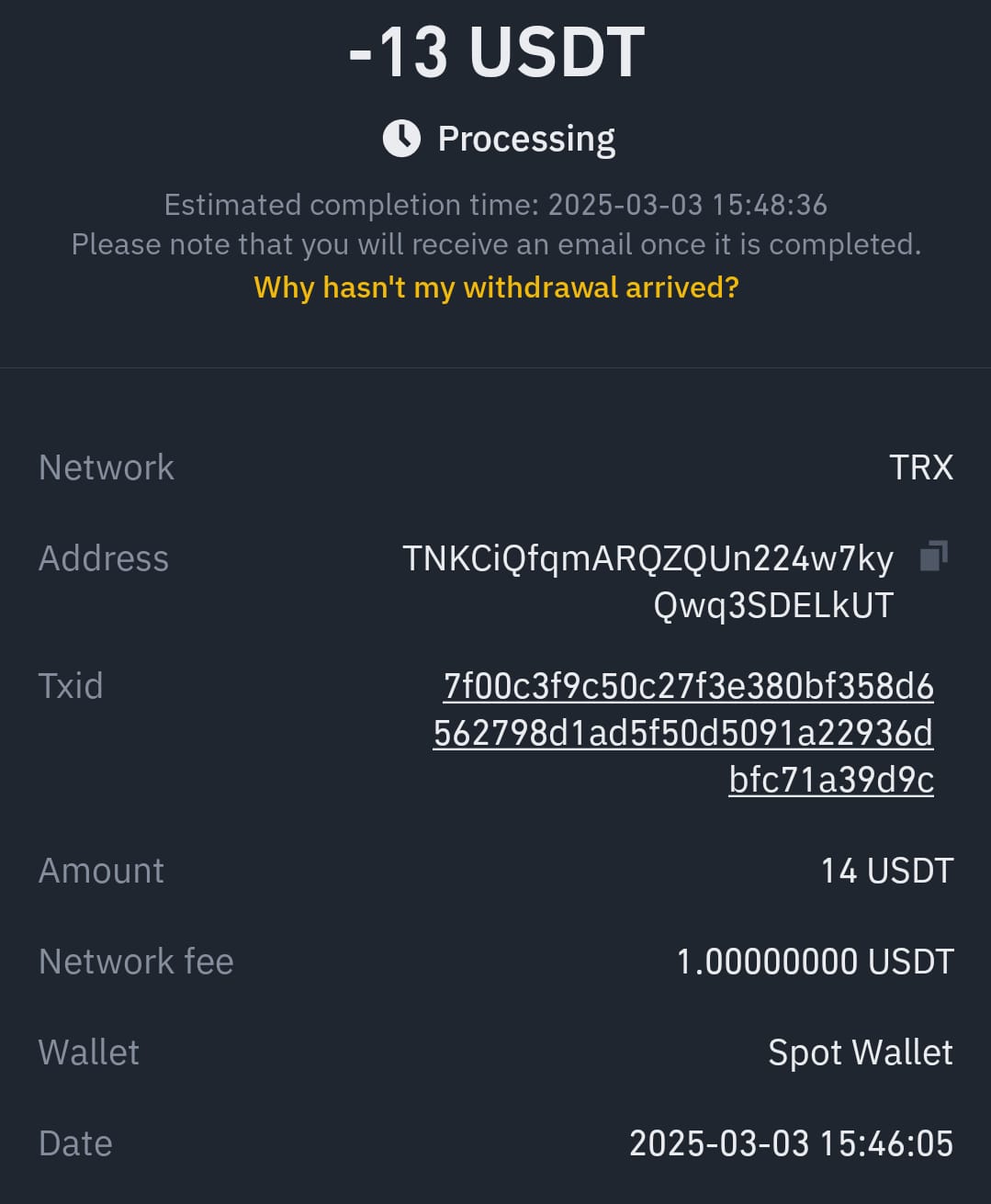The image size is (991, 1204).
Task: Click the -13 USDT amount header
Action: point(496,52)
